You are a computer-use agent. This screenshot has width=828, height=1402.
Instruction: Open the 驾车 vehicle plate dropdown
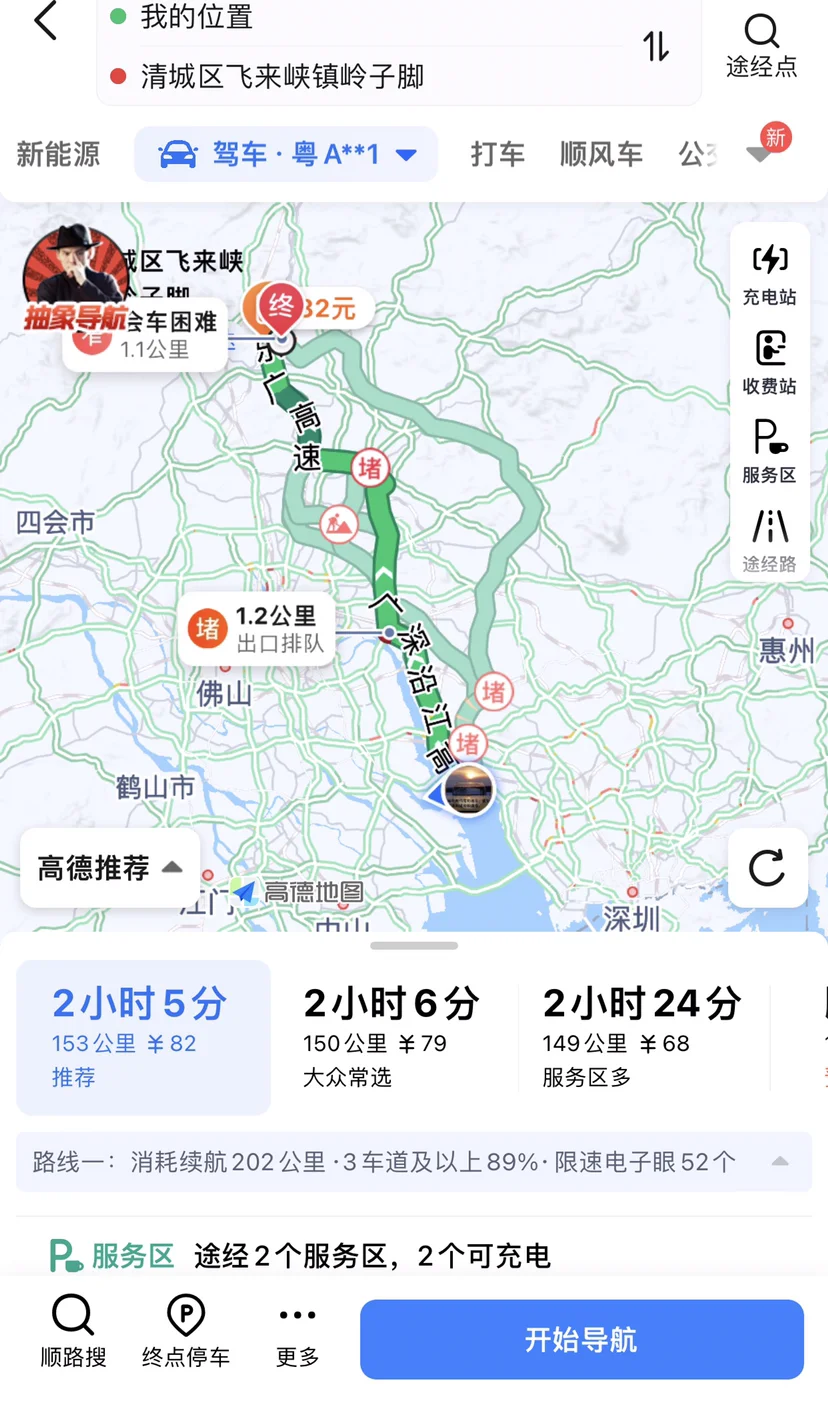286,154
